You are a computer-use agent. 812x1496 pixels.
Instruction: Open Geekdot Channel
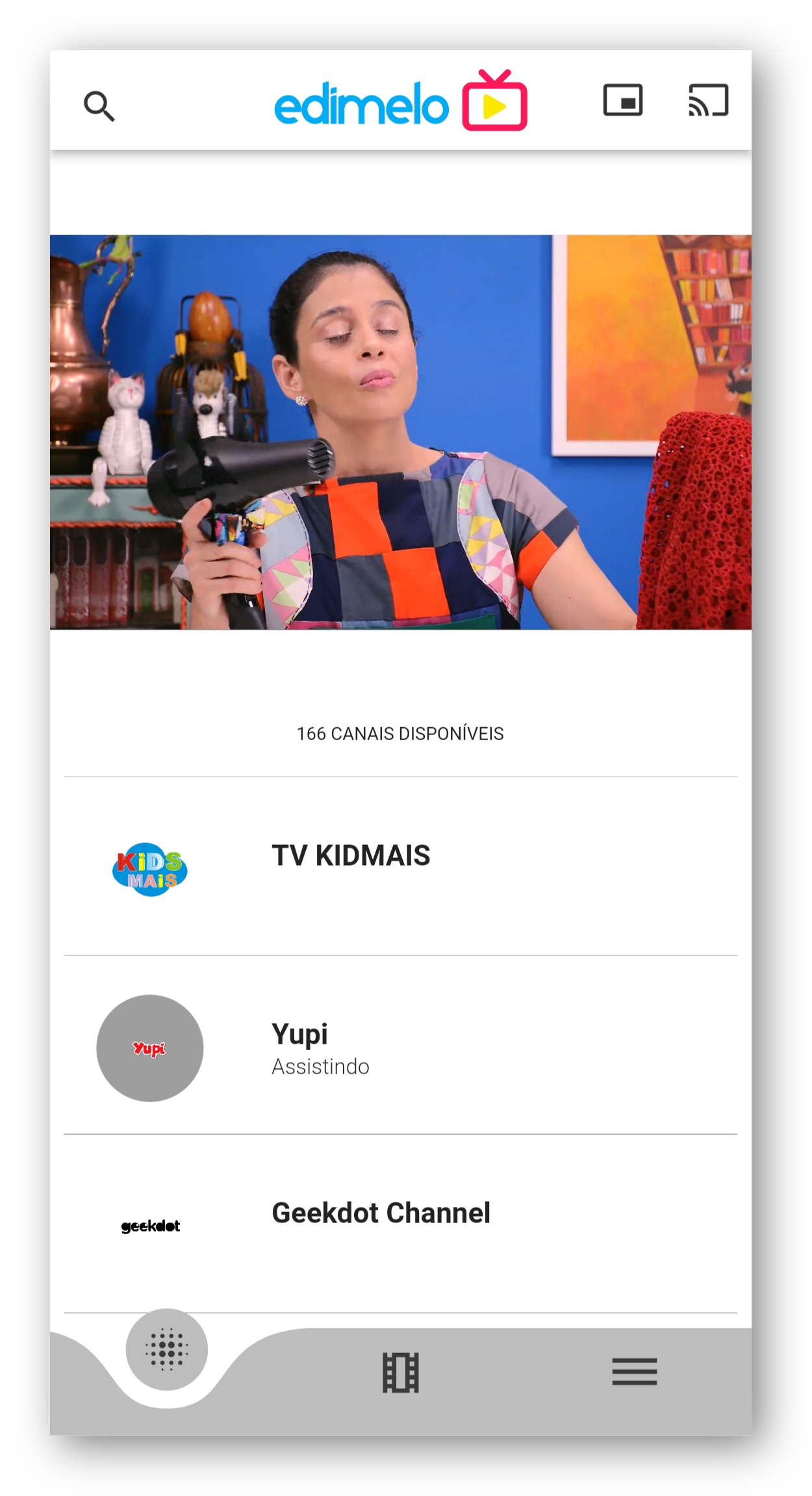[401, 1224]
